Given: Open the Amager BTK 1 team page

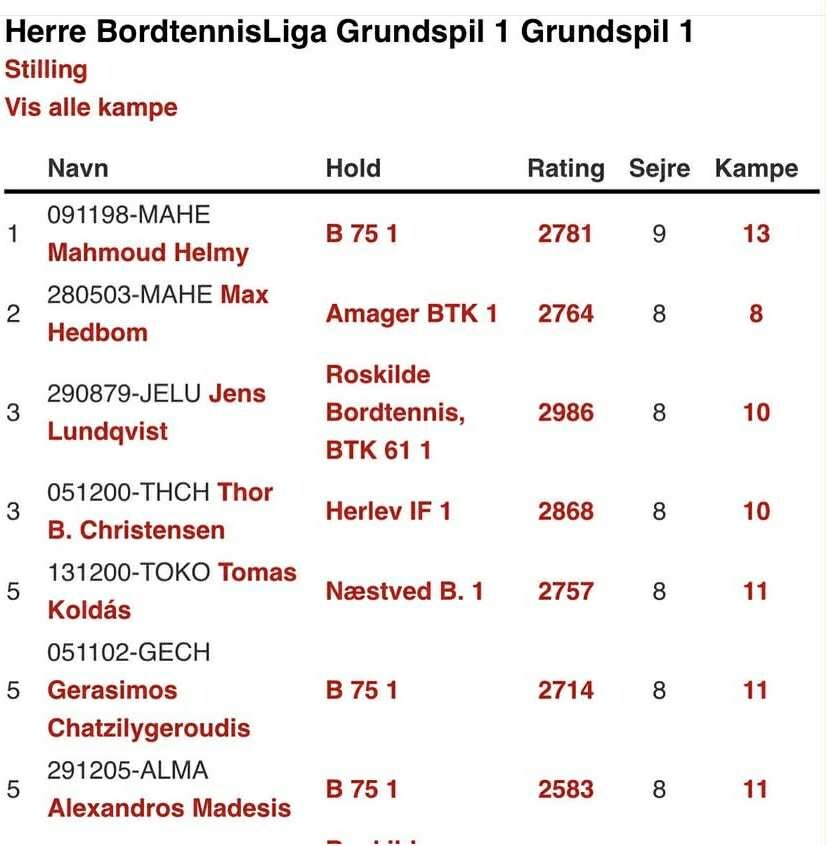Looking at the screenshot, I should [411, 314].
